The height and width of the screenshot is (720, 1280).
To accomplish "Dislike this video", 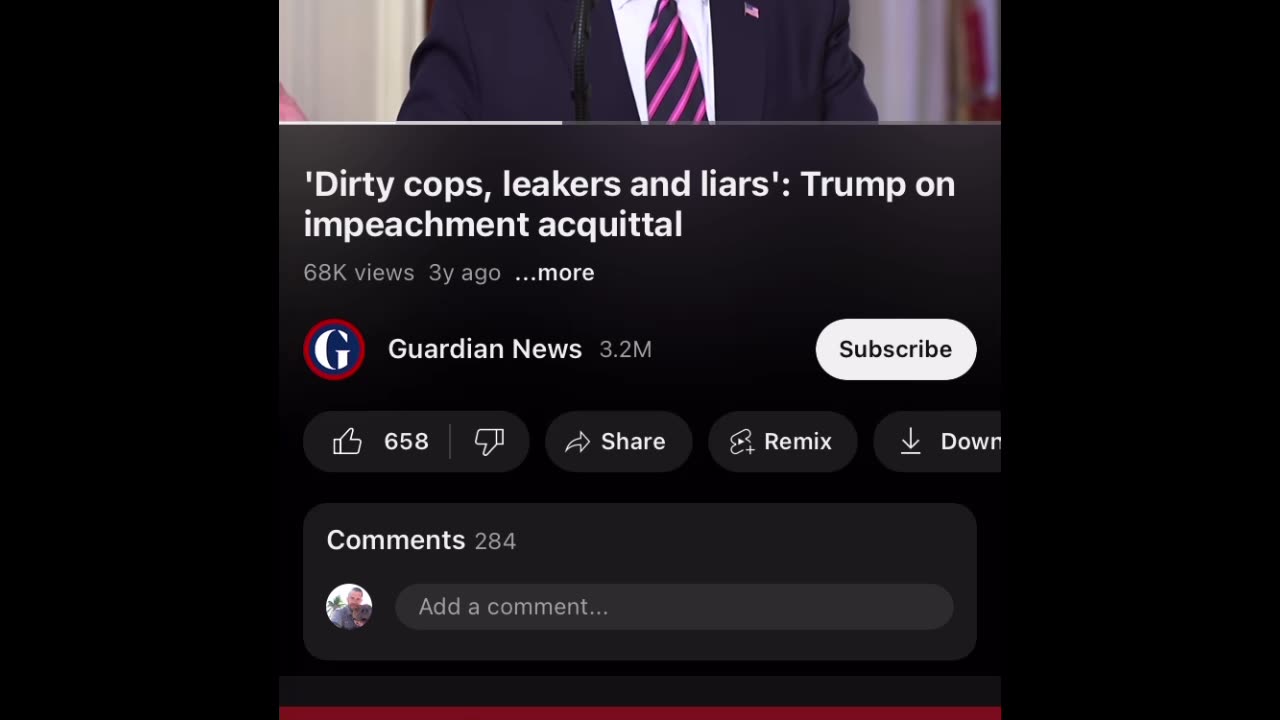I will (x=489, y=441).
